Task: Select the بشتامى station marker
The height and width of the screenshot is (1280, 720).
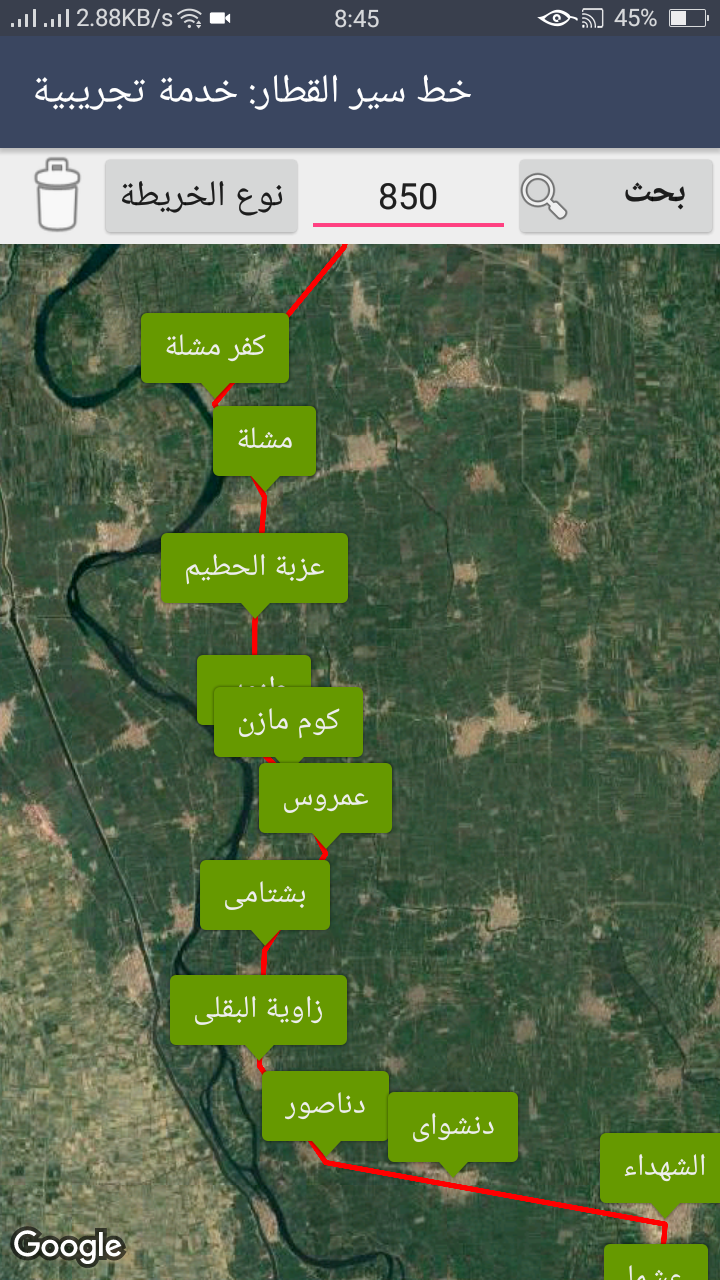Action: (x=265, y=895)
